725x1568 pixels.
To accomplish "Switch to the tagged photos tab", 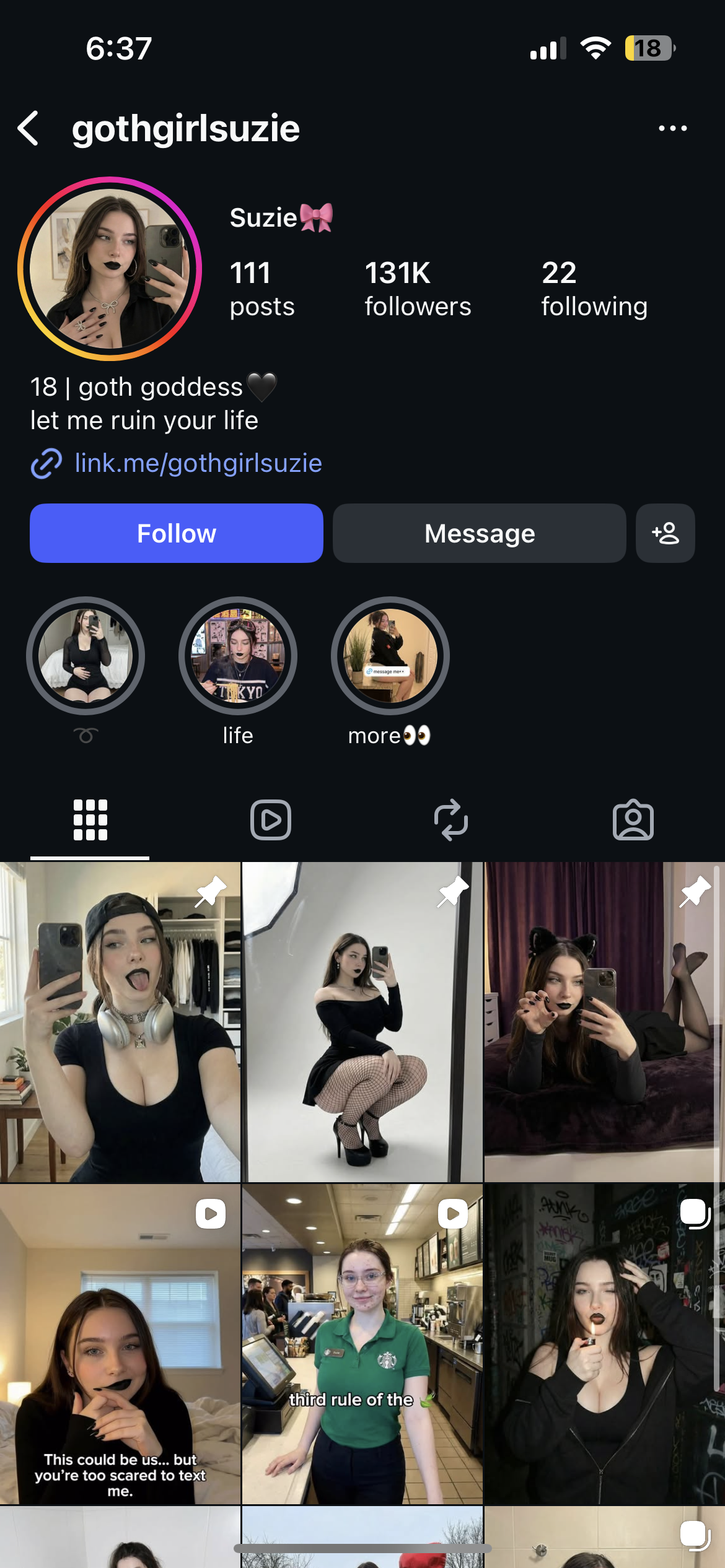I will (633, 820).
